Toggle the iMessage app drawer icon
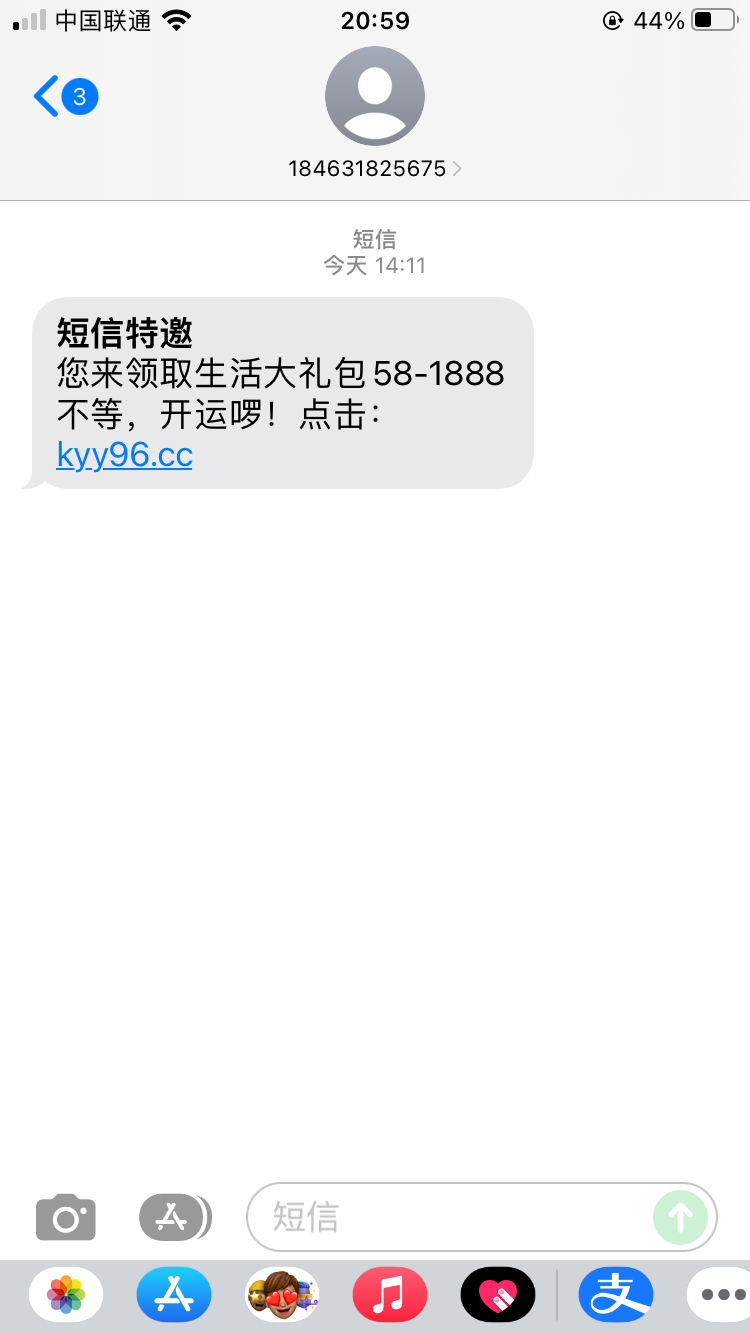 173,1217
